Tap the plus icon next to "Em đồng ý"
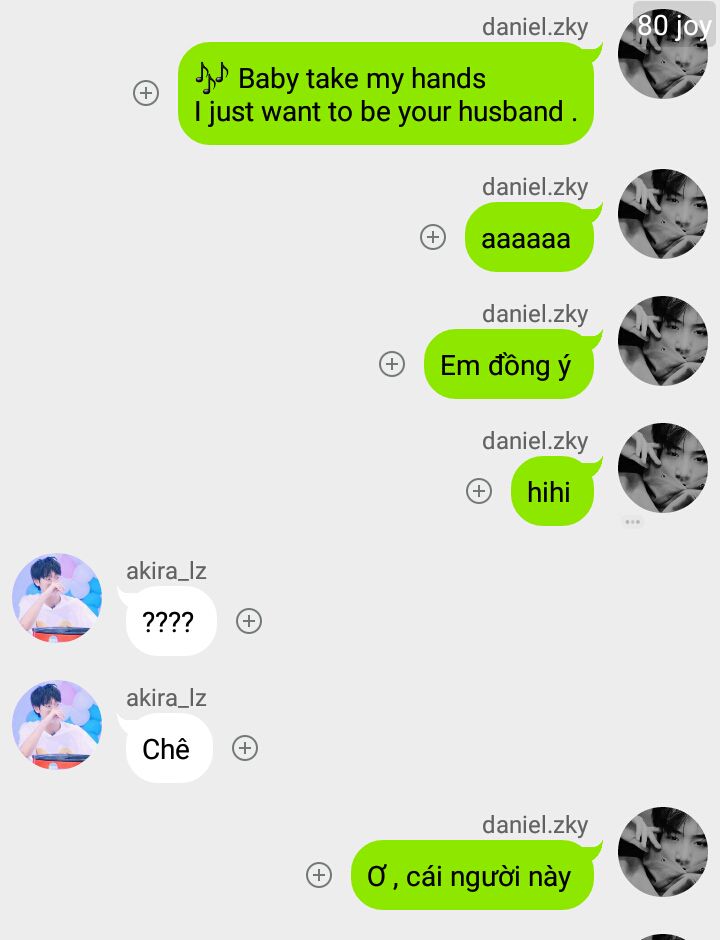720x940 pixels. pyautogui.click(x=392, y=364)
